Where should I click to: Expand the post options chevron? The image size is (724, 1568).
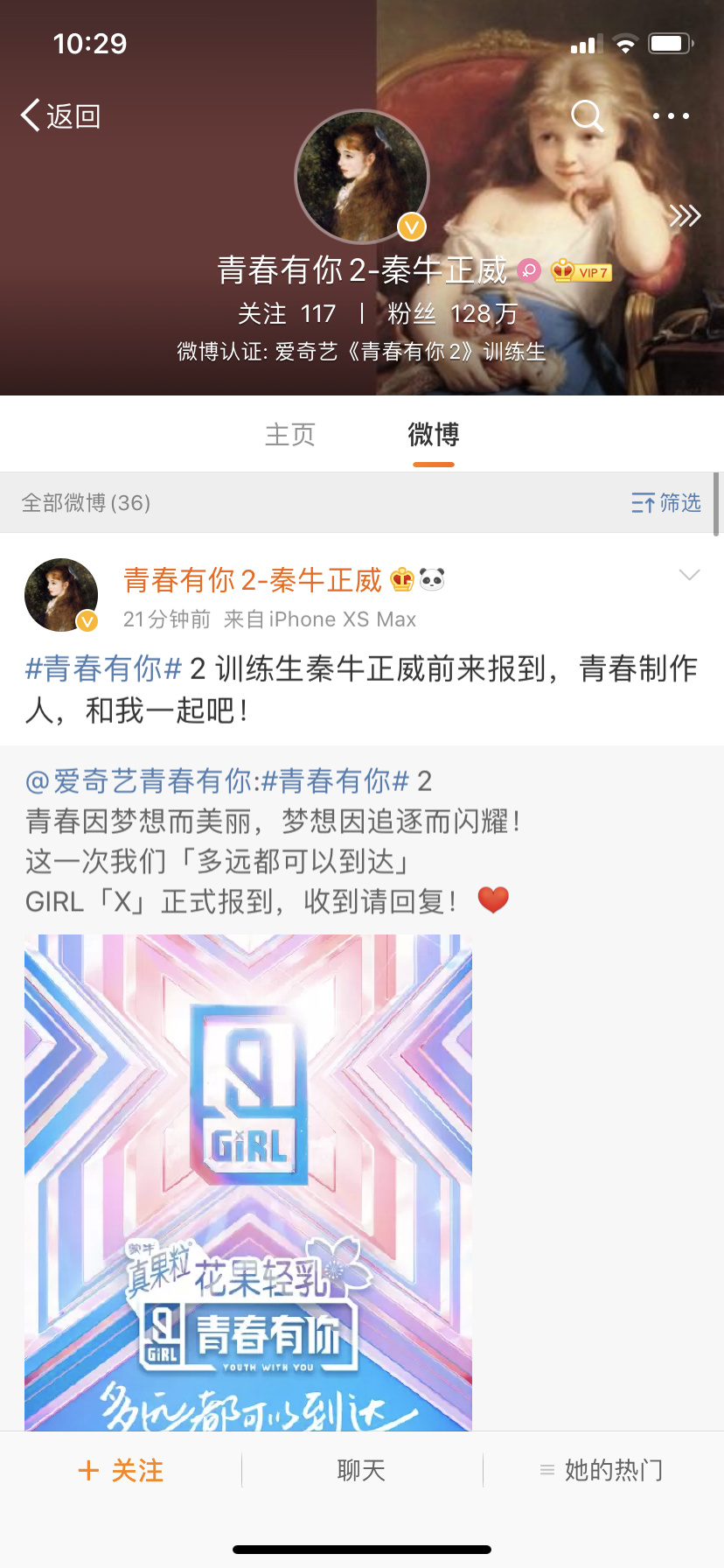689,575
